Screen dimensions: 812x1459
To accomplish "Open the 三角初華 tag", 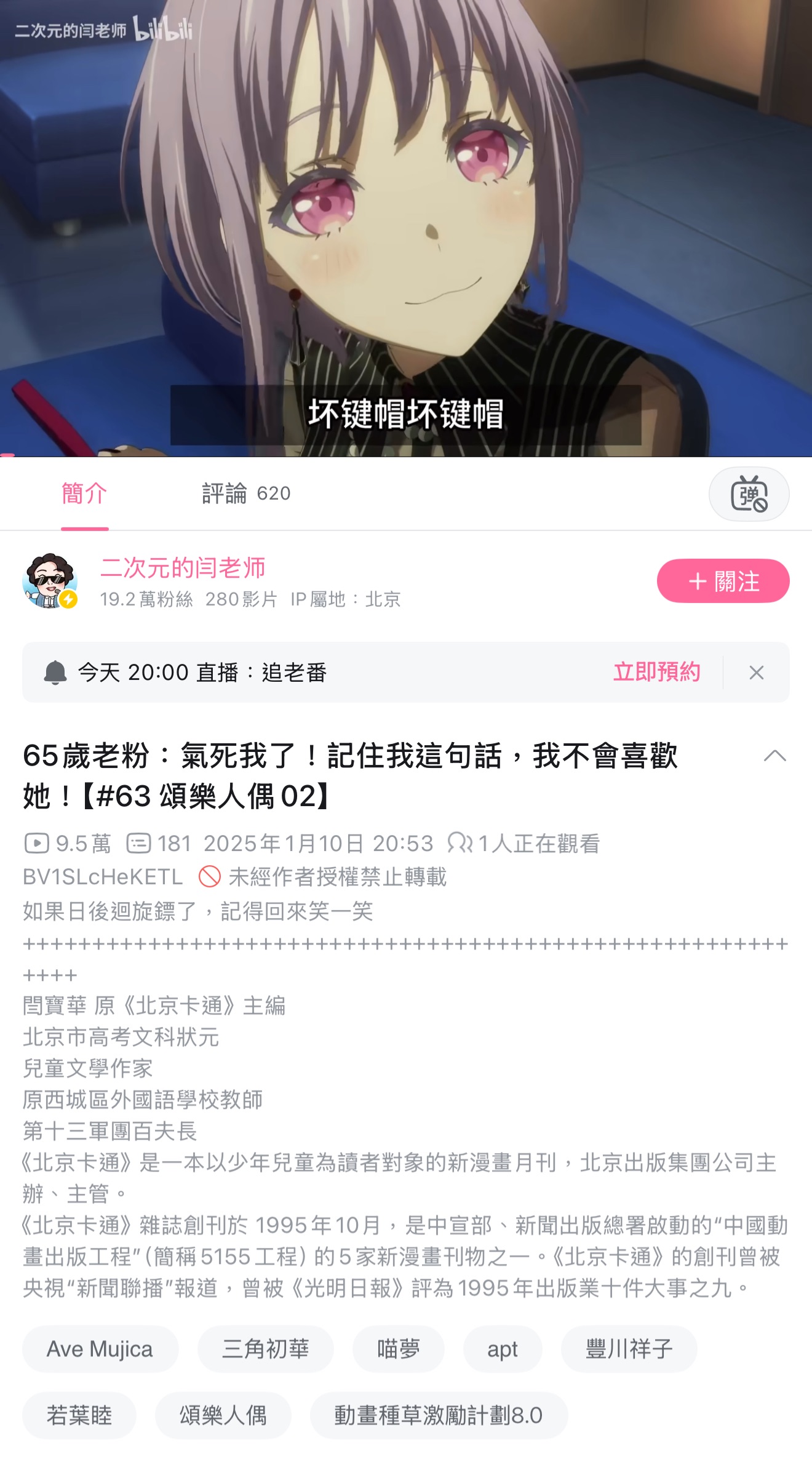I will coord(265,1349).
